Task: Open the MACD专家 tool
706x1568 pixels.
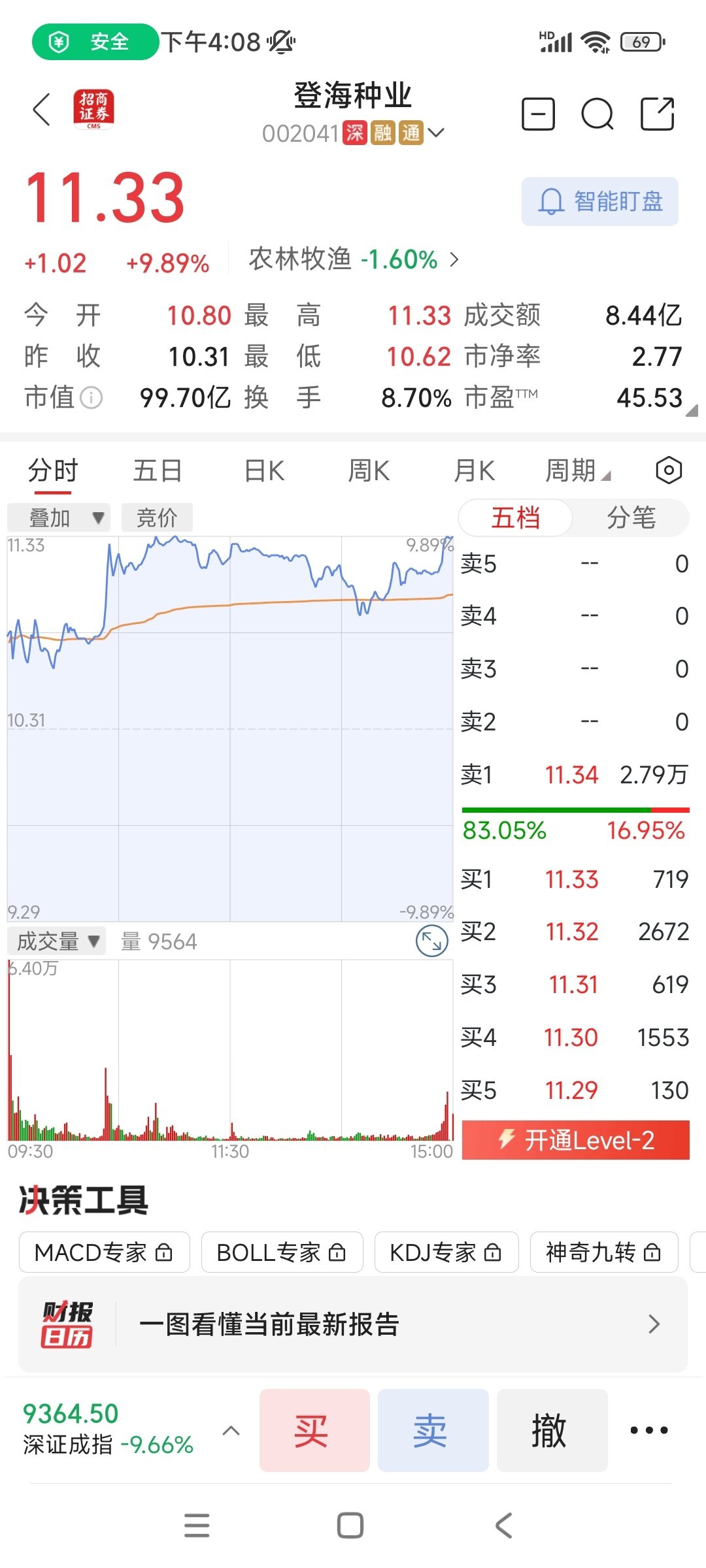Action: [x=104, y=1252]
